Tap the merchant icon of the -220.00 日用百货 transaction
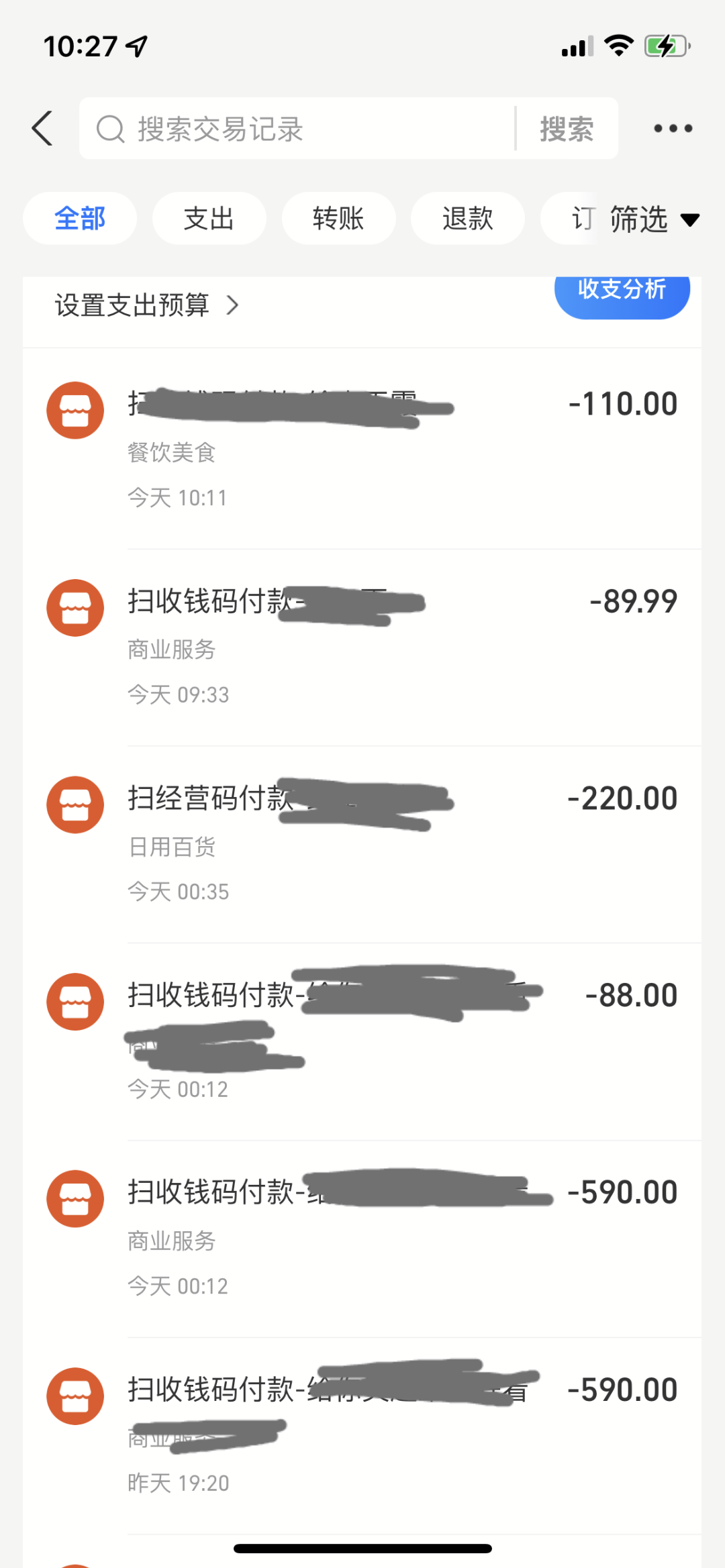725x1568 pixels. pos(75,804)
